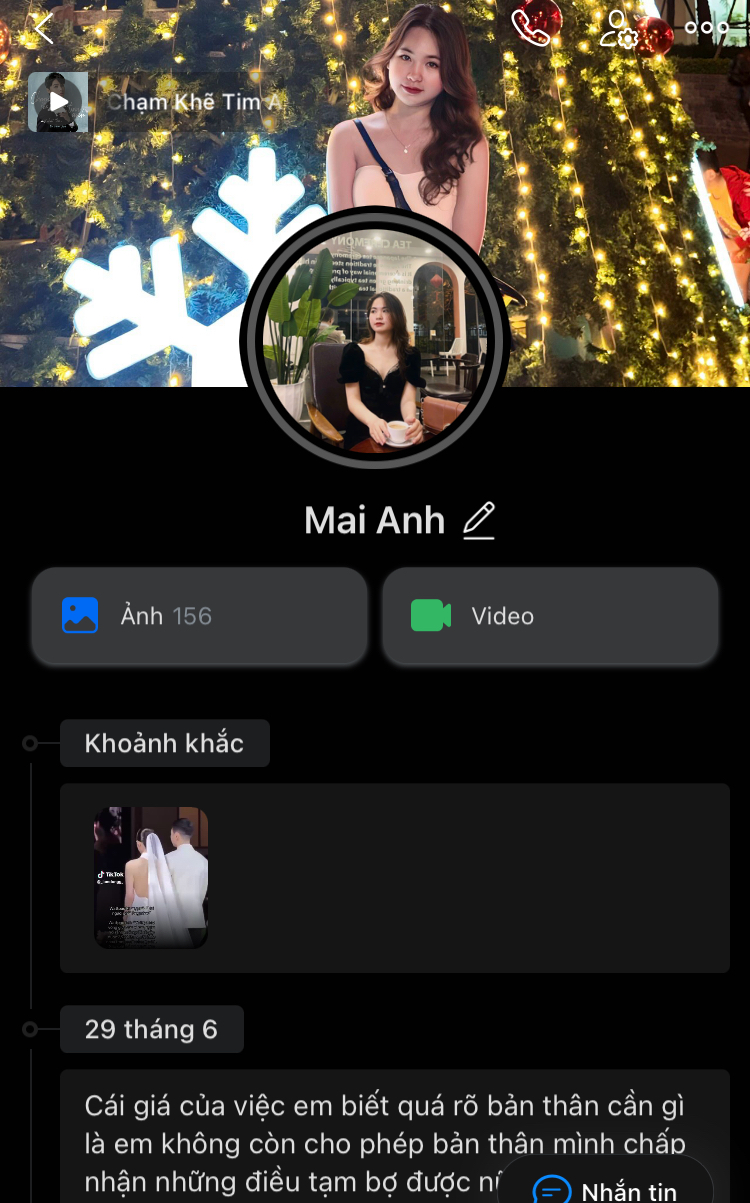Go back using the top-left arrow
The width and height of the screenshot is (750, 1203).
tap(43, 28)
